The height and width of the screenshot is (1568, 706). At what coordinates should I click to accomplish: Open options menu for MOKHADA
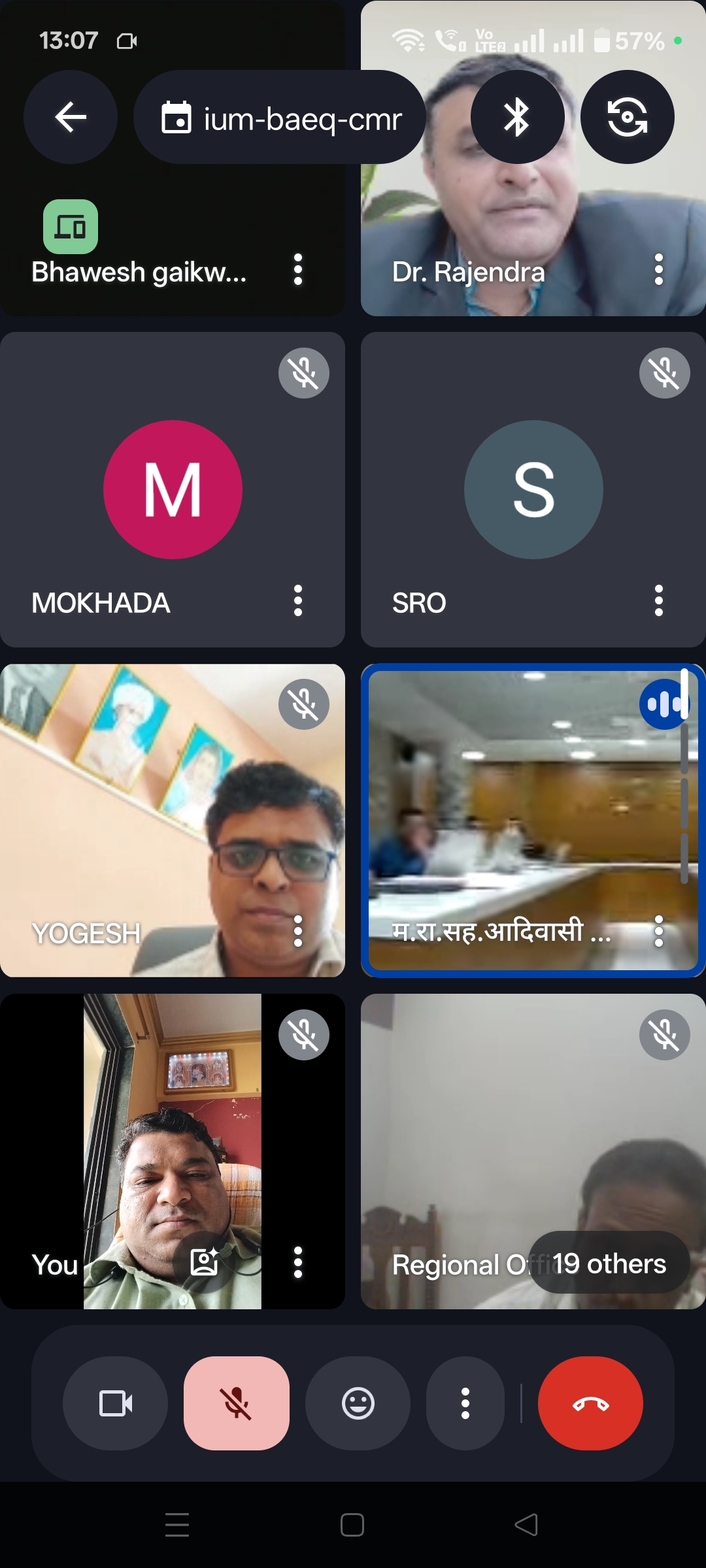(298, 600)
